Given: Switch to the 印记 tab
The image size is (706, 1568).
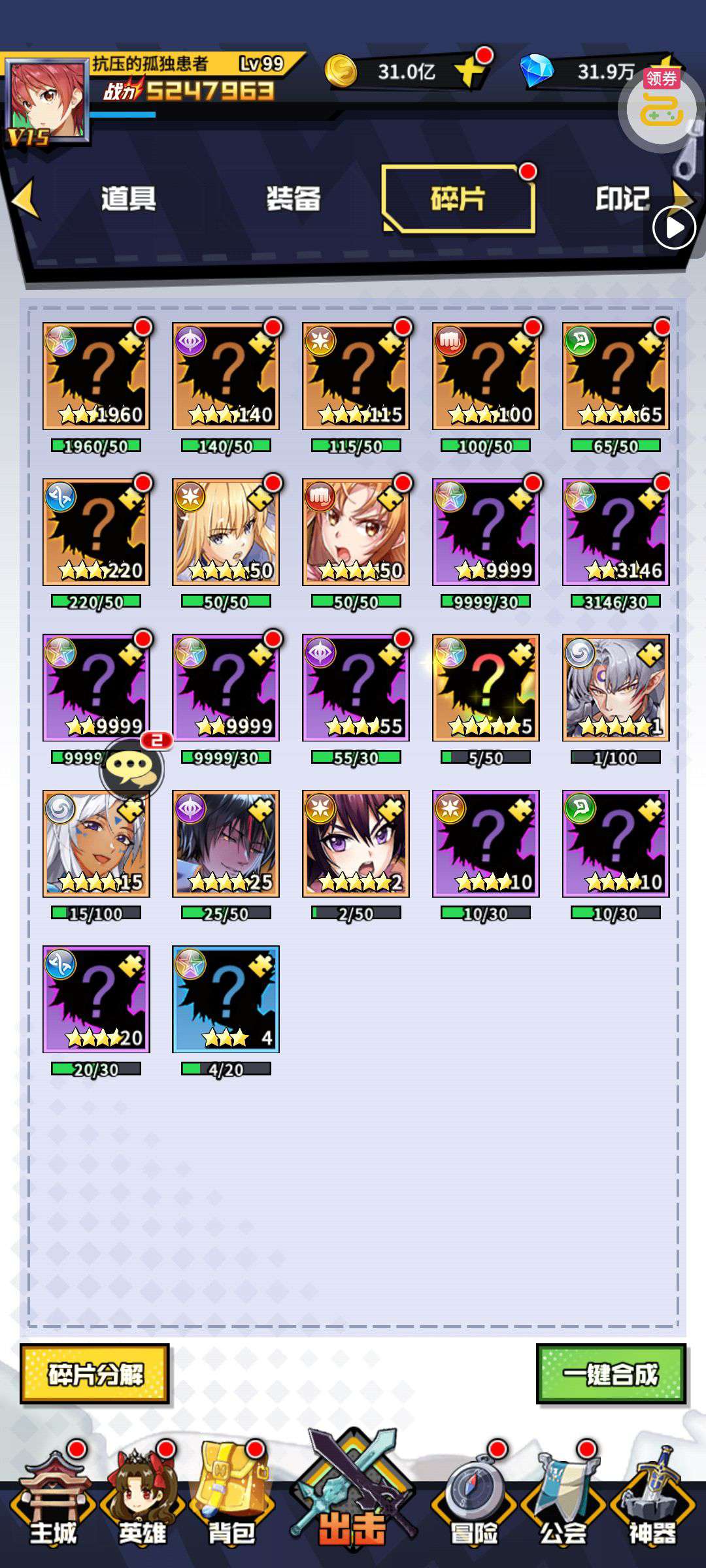Looking at the screenshot, I should pyautogui.click(x=622, y=199).
